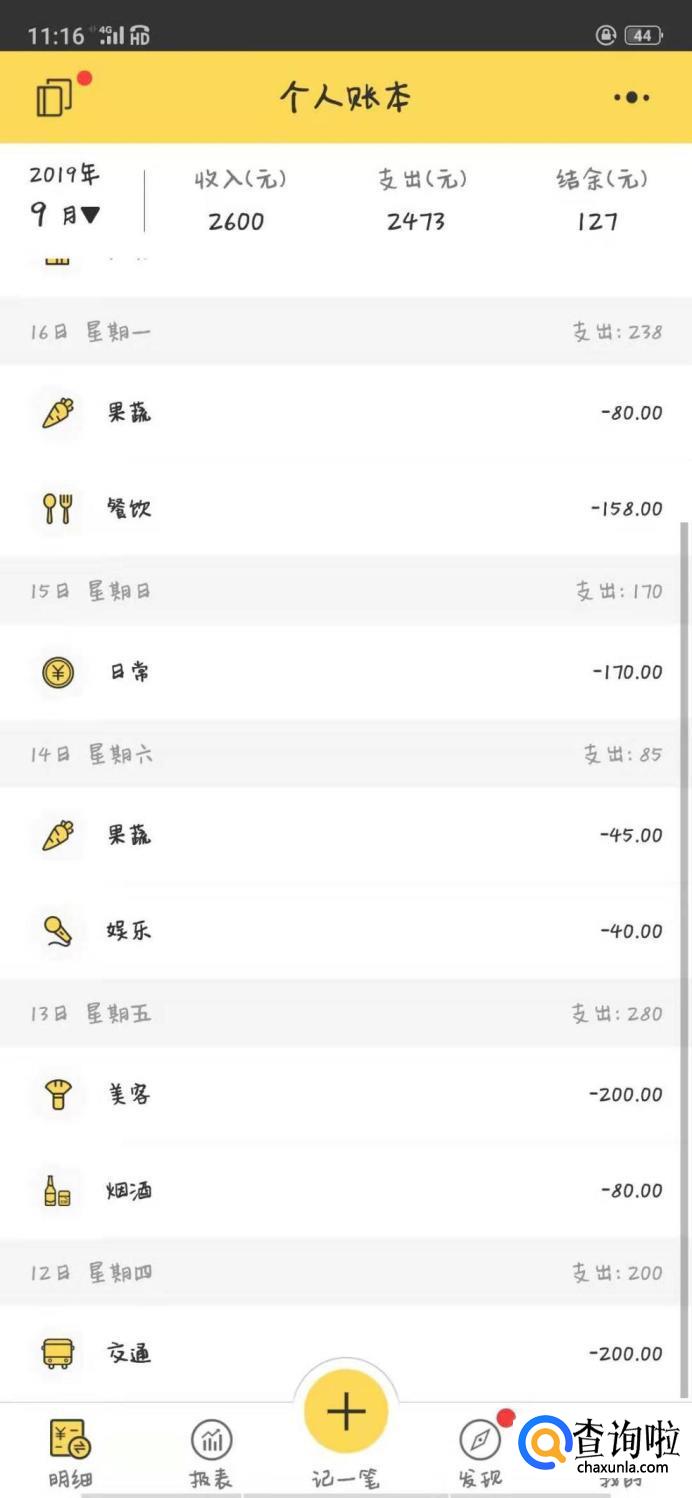Screen dimensions: 692x1498
Task: Open the 餐饮 -158.00 entry
Action: (346, 508)
